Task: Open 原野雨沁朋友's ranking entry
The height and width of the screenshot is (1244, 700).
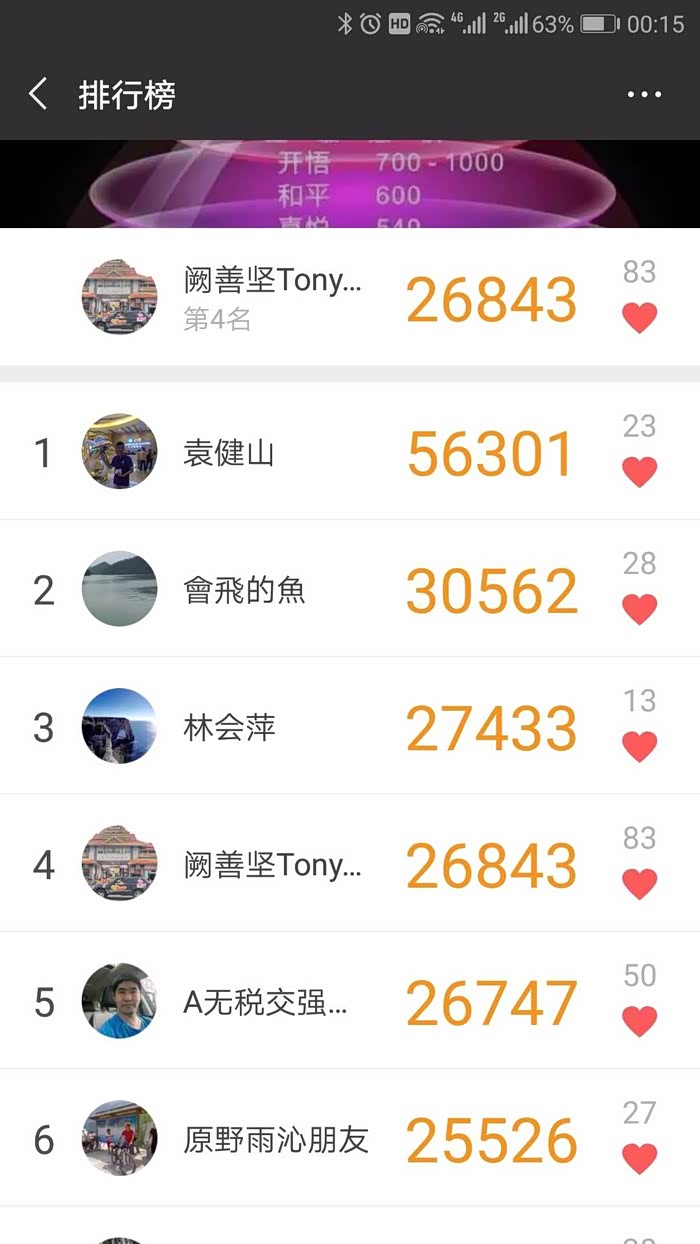Action: pyautogui.click(x=300, y=1140)
